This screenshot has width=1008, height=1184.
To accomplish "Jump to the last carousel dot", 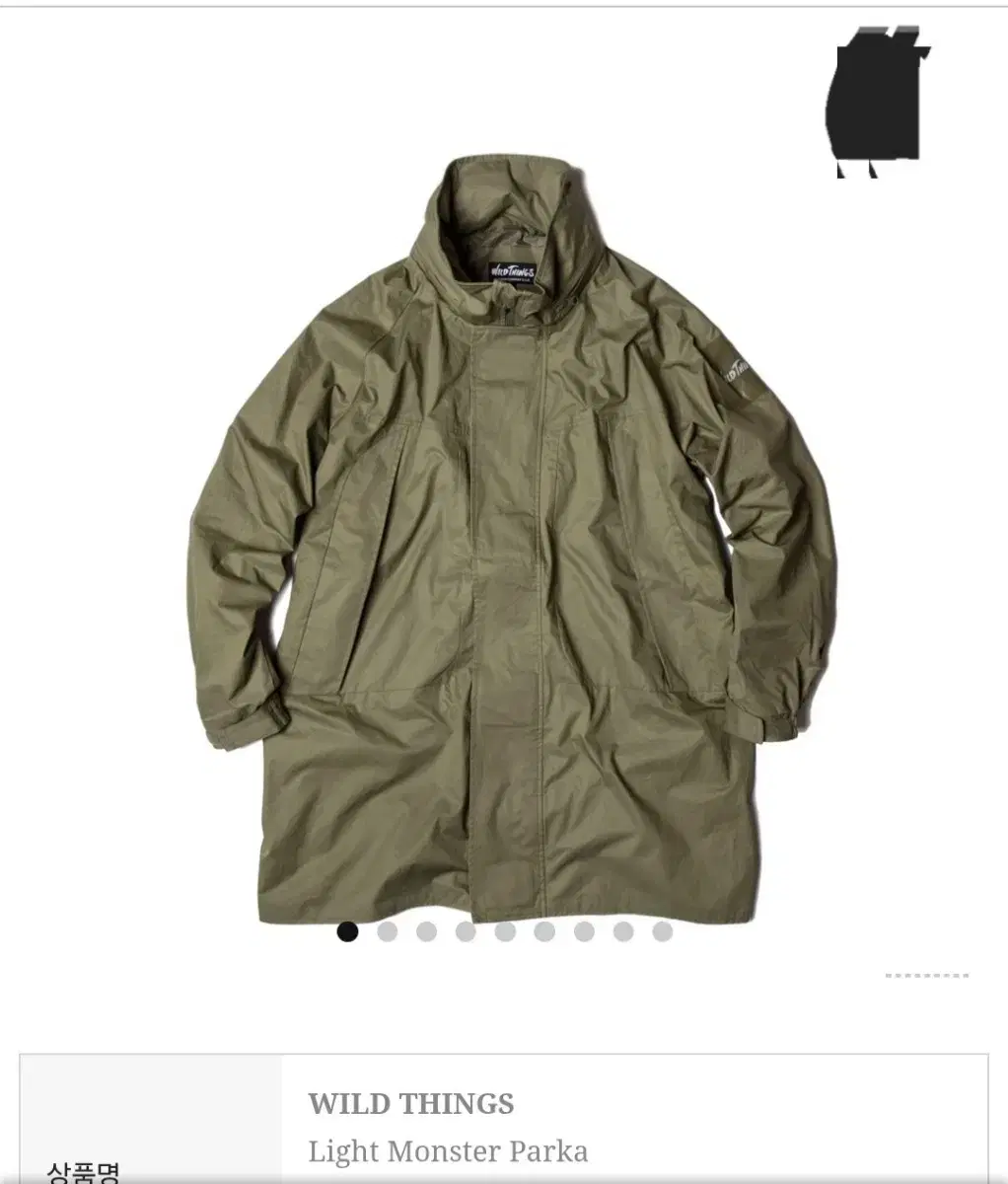I will pos(661,930).
